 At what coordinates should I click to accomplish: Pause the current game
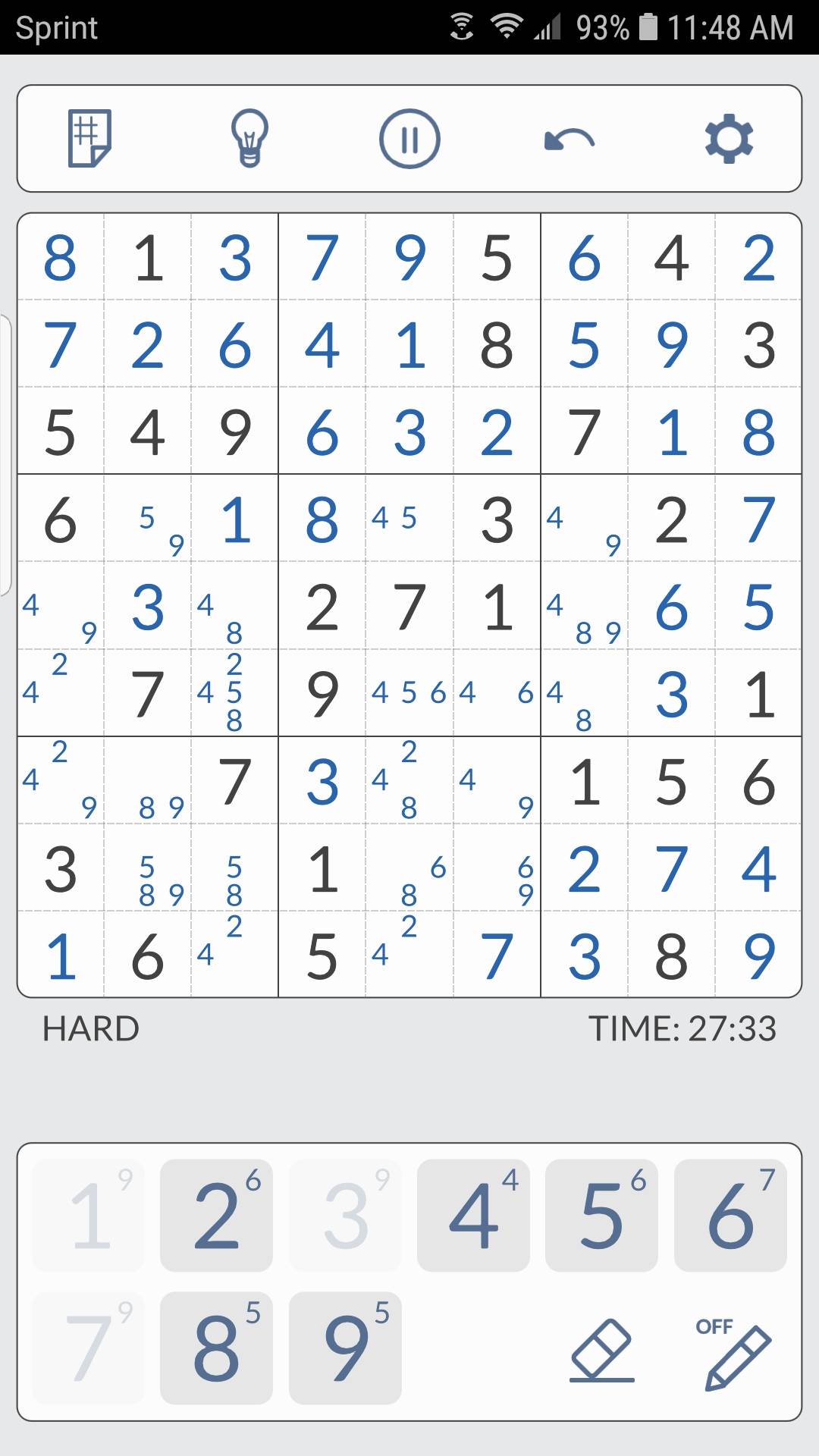(x=409, y=140)
